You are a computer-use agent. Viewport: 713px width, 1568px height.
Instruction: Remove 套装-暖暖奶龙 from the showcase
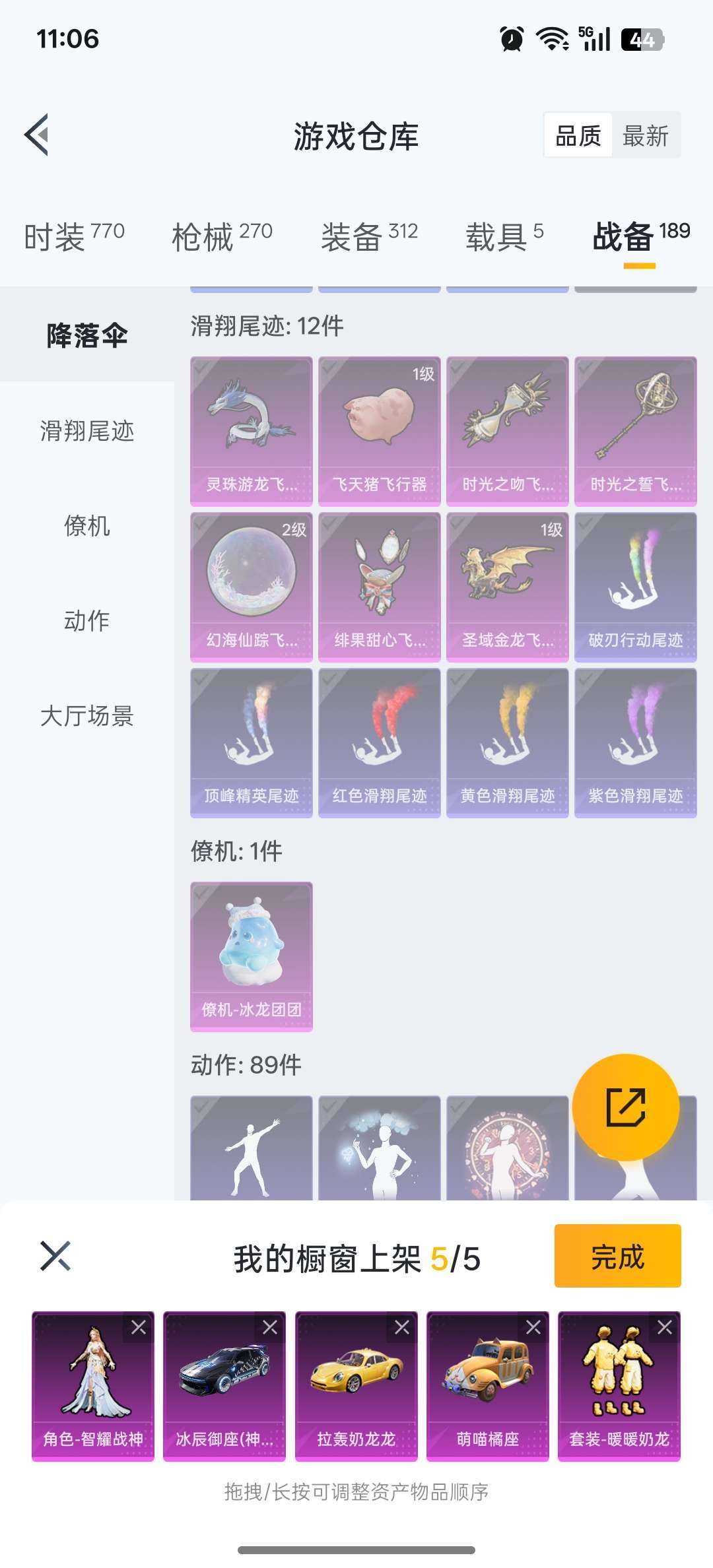(x=665, y=1327)
